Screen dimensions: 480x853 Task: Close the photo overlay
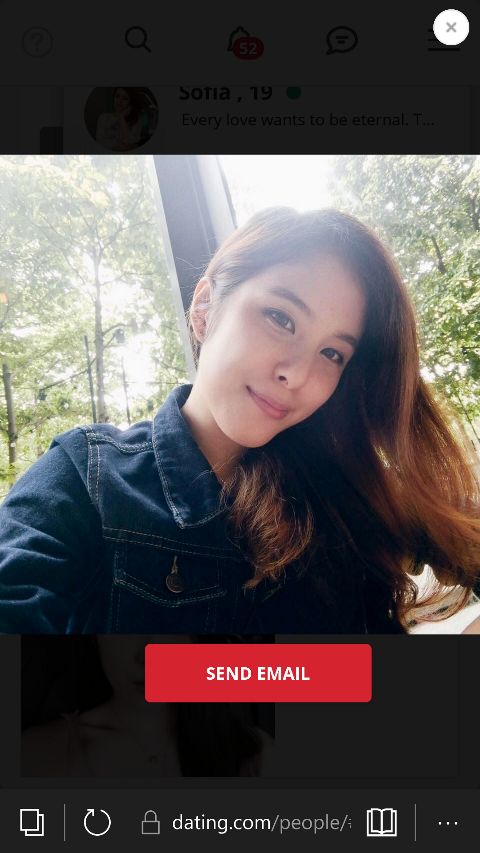tap(451, 27)
